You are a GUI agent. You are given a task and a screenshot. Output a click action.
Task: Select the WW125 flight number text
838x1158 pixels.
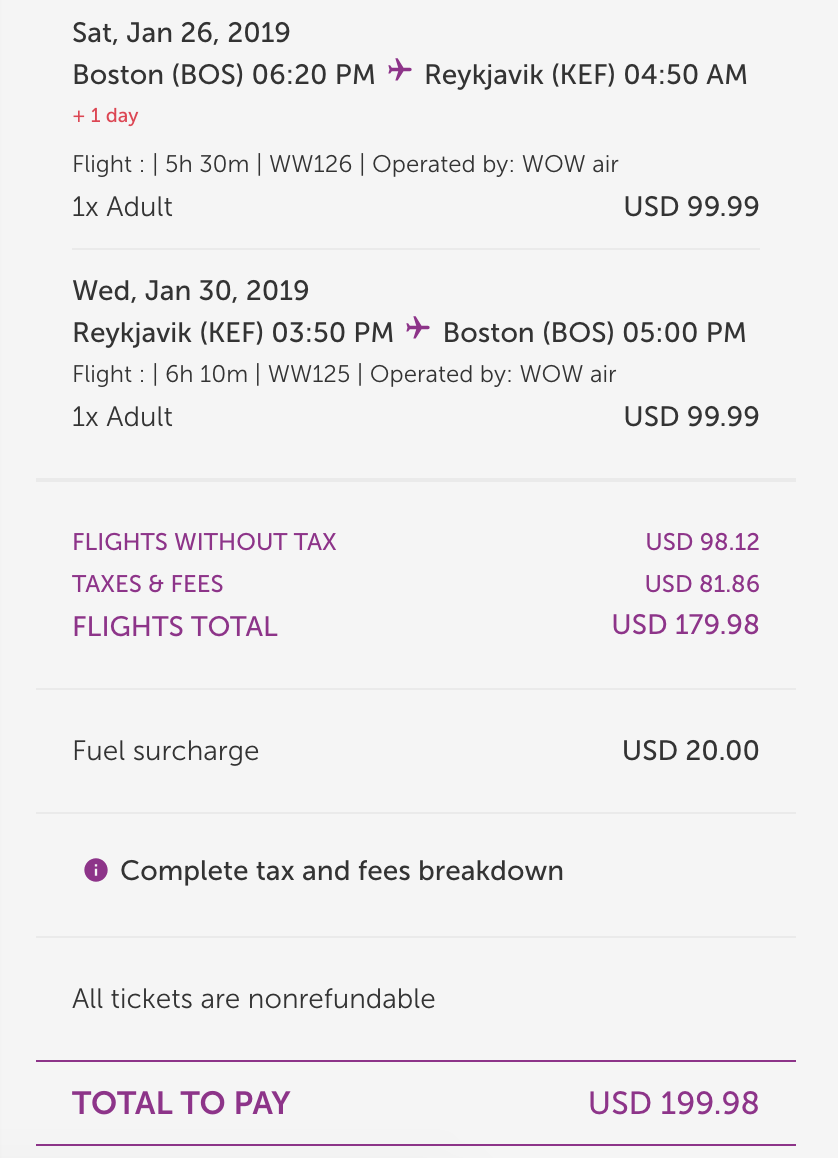[308, 374]
